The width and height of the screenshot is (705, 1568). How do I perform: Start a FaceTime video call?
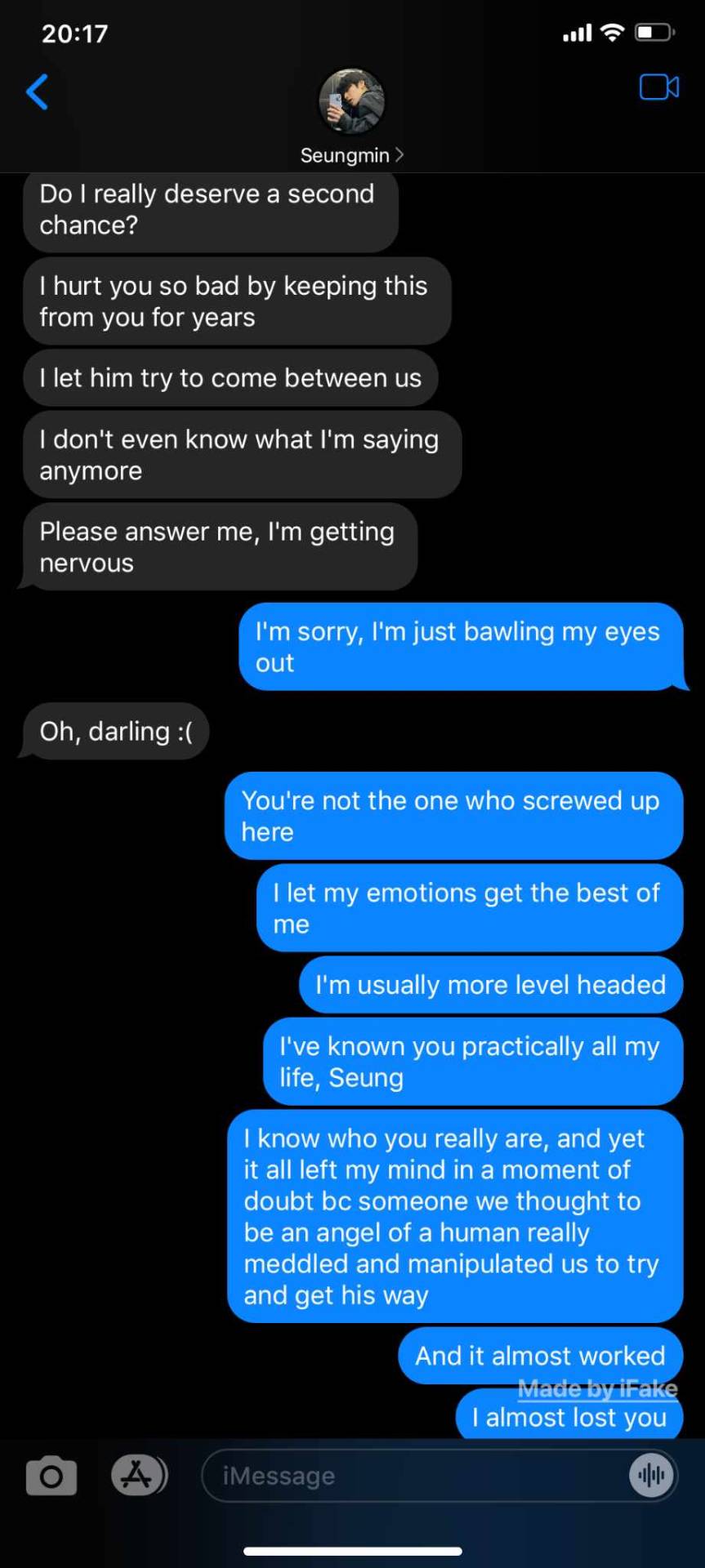(x=658, y=87)
